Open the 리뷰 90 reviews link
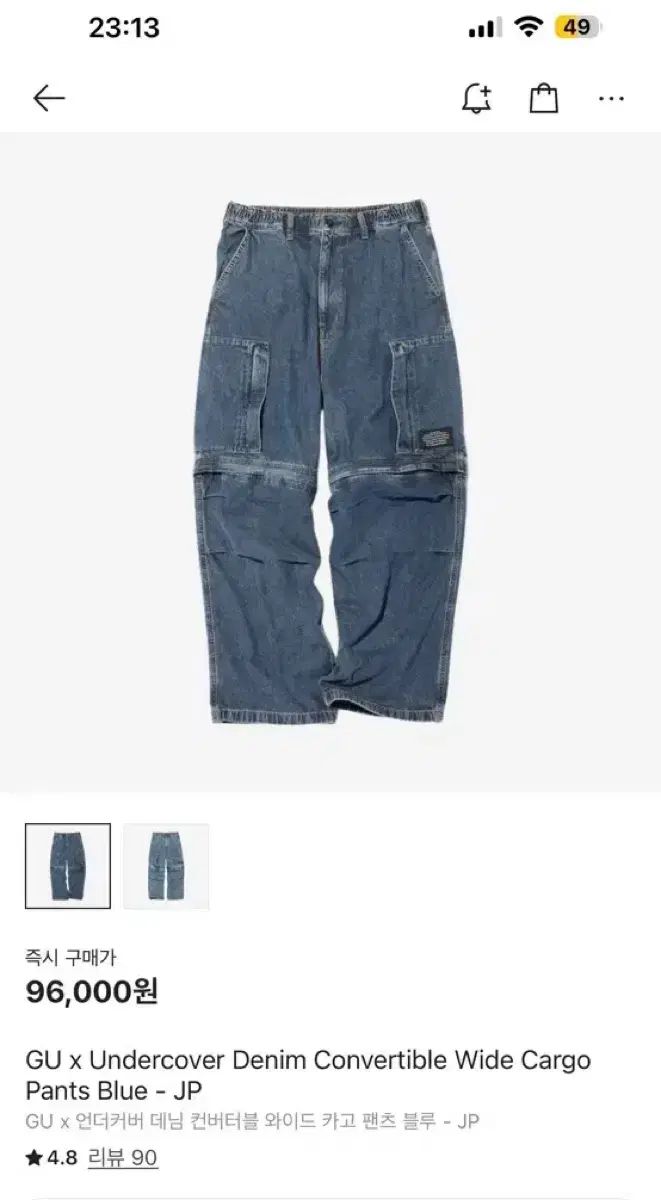The height and width of the screenshot is (1200, 661). click(x=123, y=1158)
